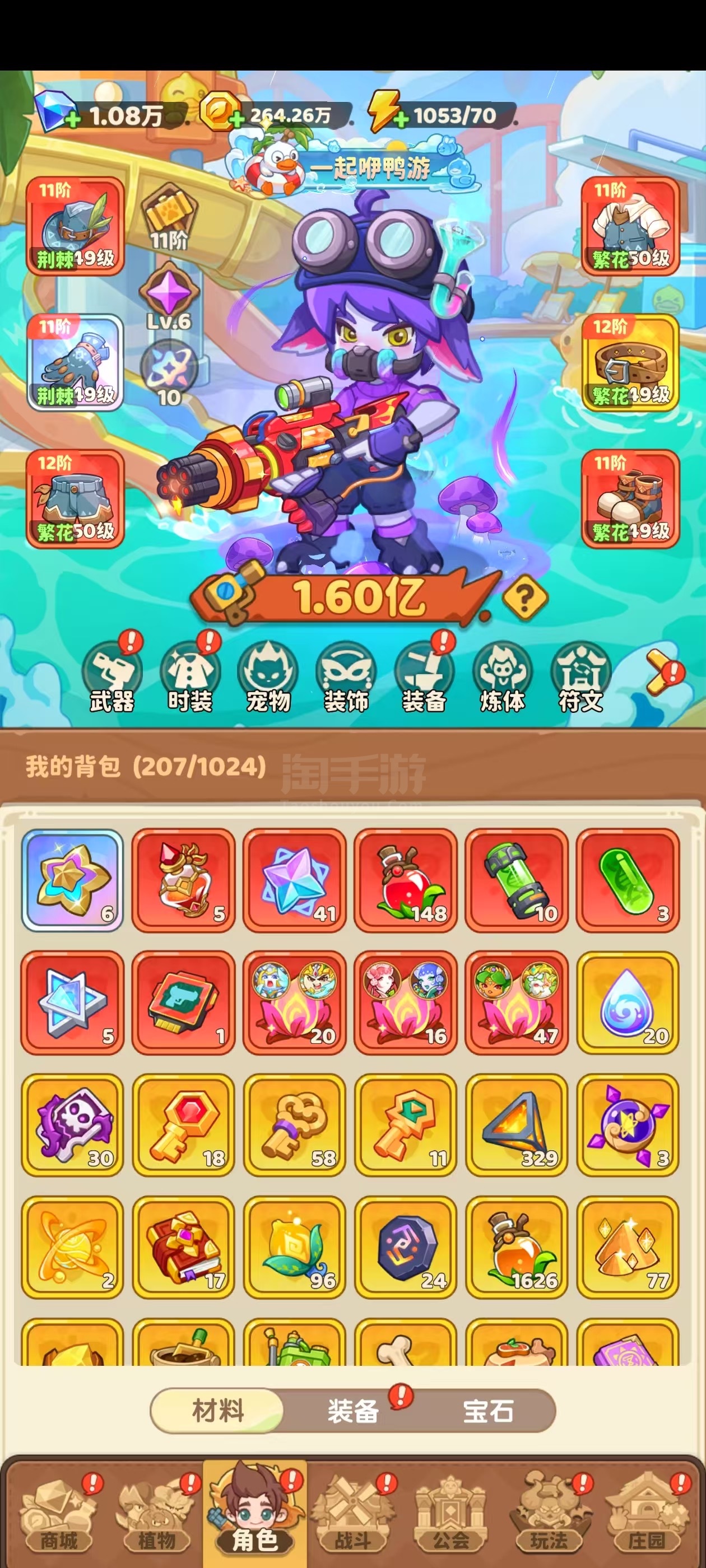Open the 武器 weapon menu
Screen dimensions: 706x1568
pyautogui.click(x=112, y=678)
